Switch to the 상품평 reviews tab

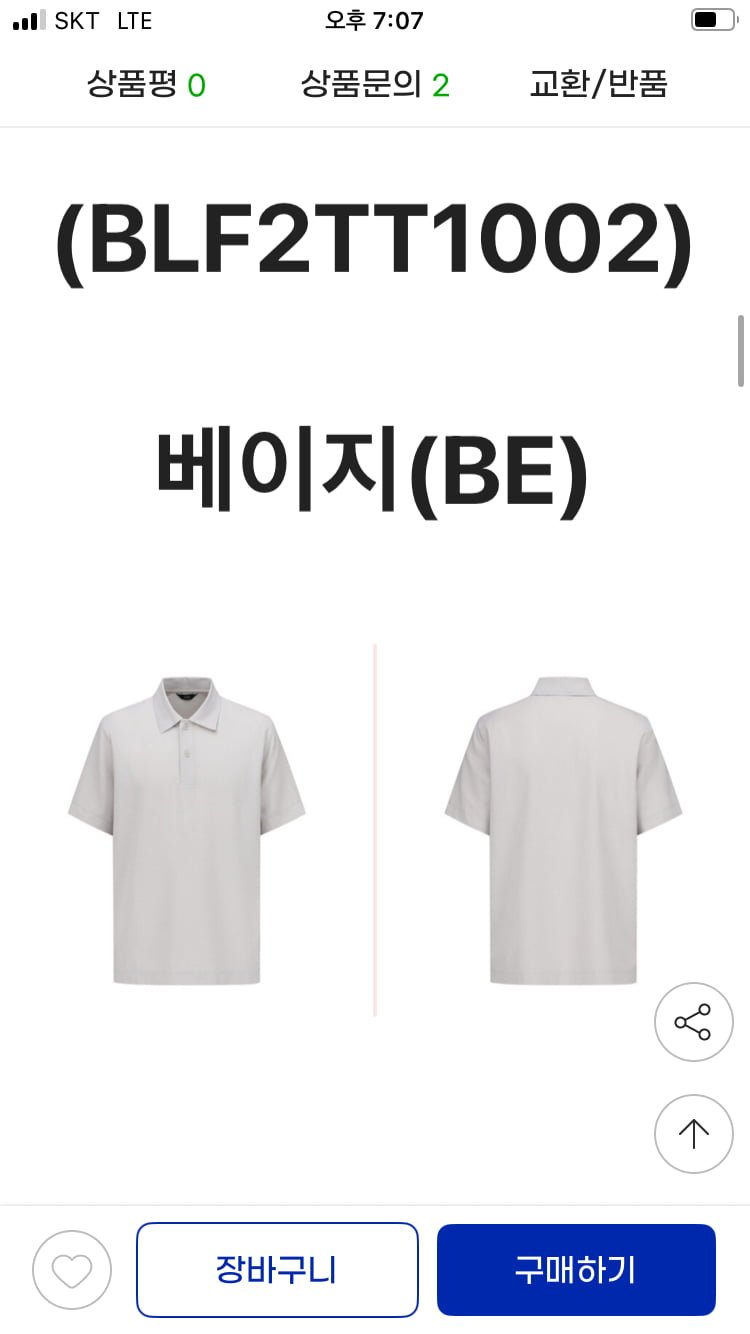click(x=146, y=85)
